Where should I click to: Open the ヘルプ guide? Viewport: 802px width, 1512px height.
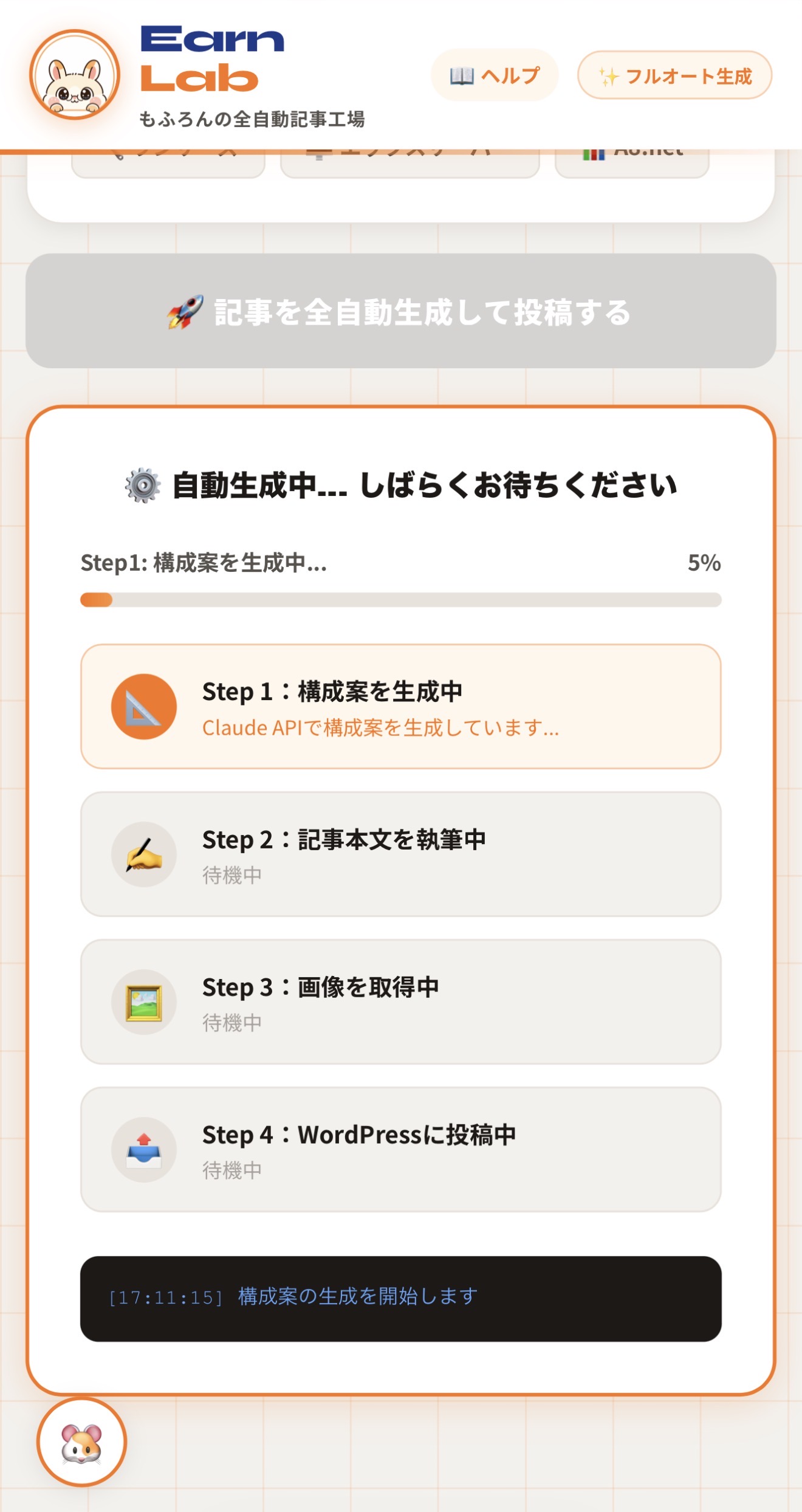point(493,76)
